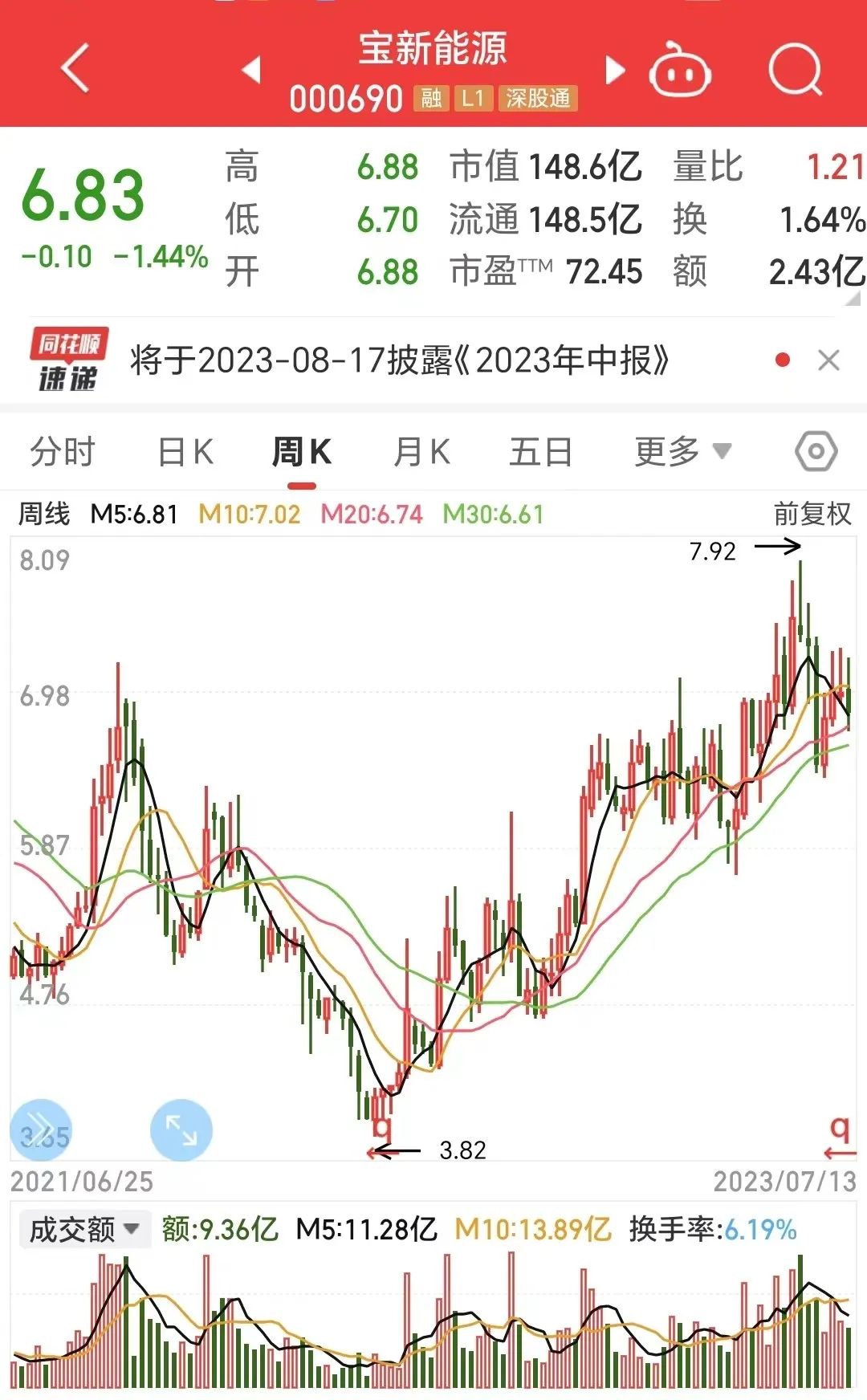Switch to the 月K chart tab

tap(421, 452)
